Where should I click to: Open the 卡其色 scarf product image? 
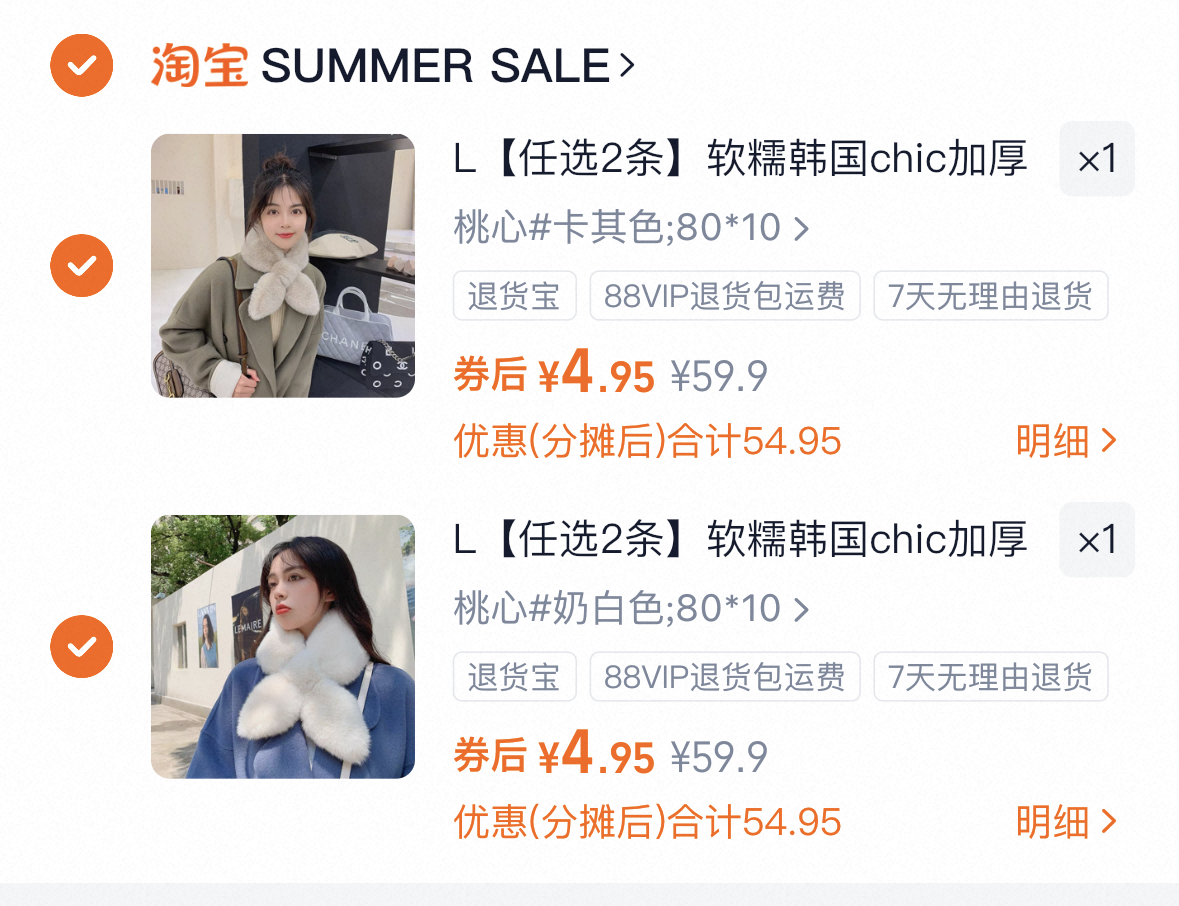[x=282, y=265]
